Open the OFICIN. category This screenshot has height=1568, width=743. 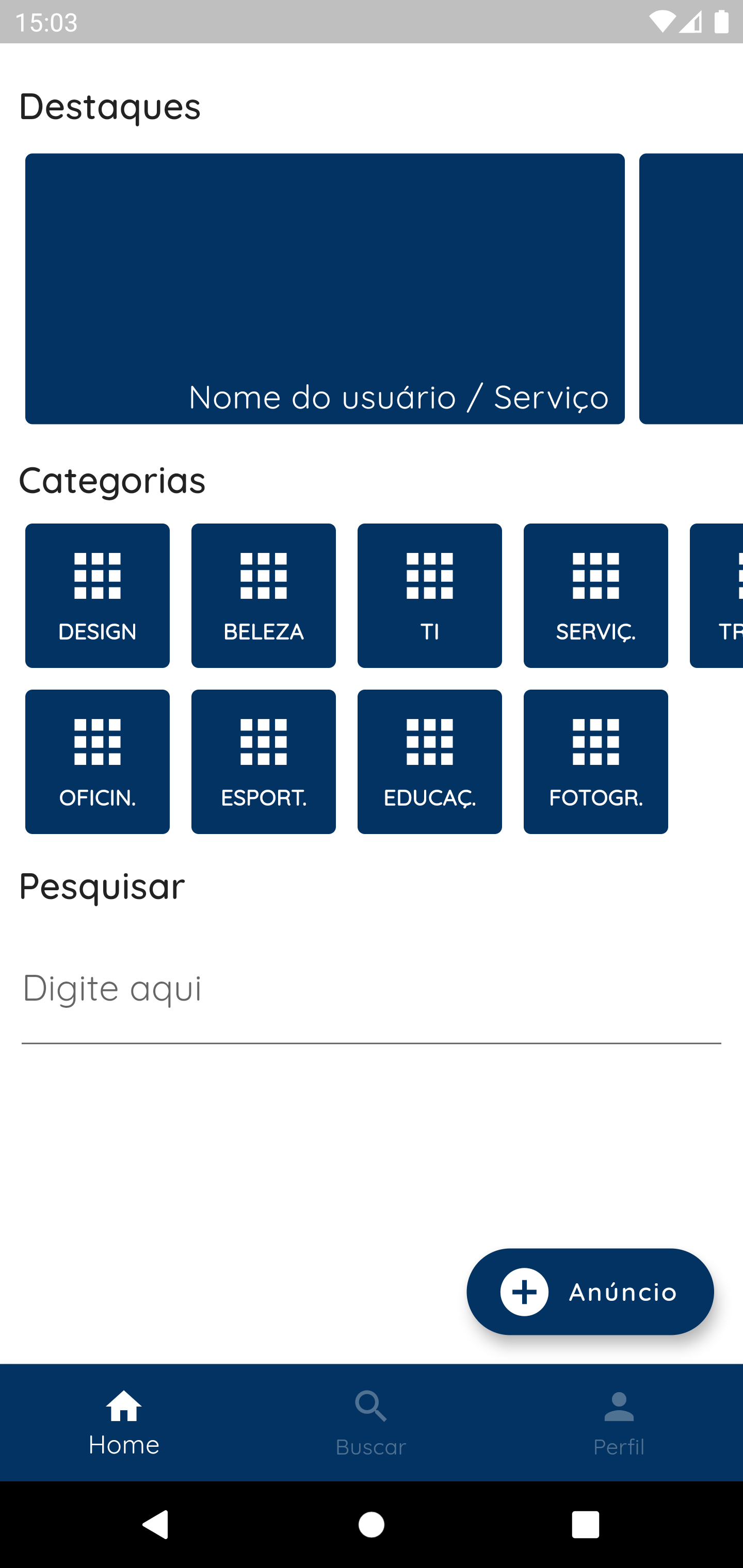tap(98, 761)
